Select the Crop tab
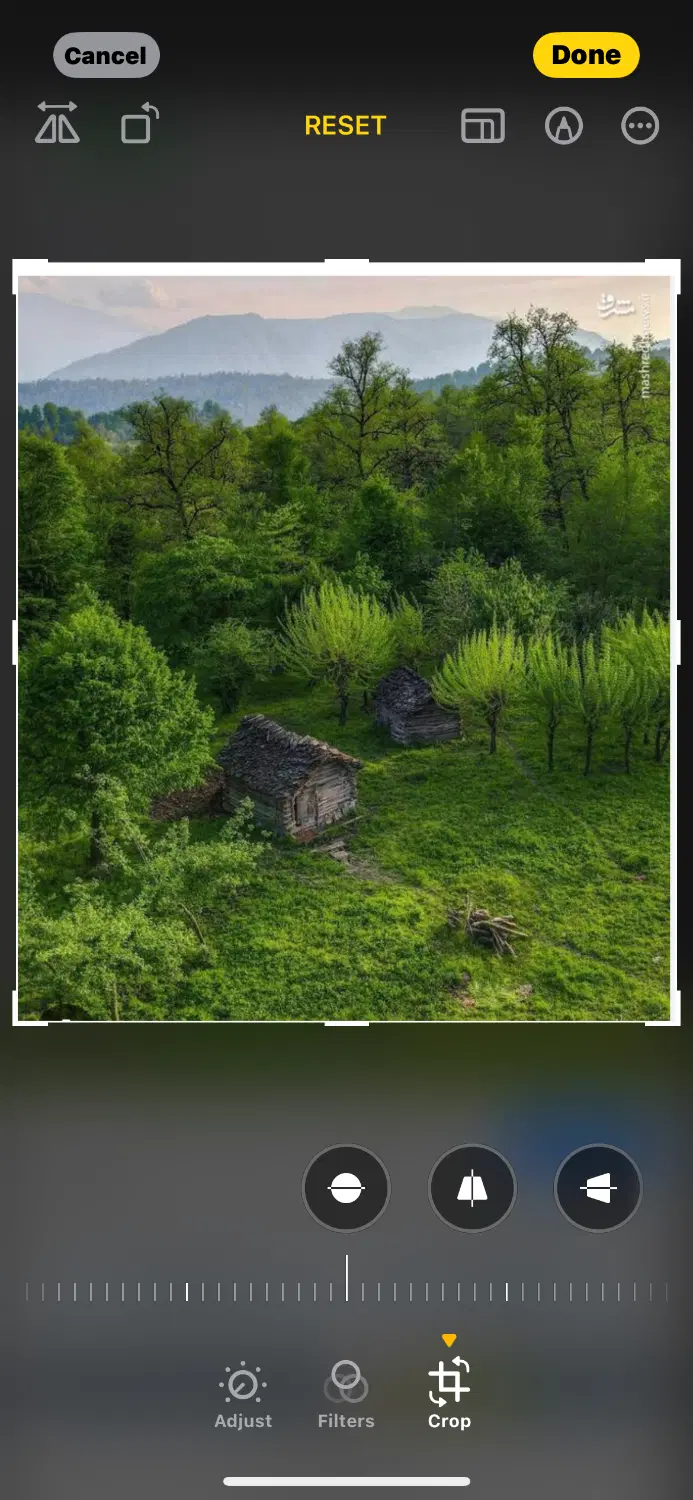The height and width of the screenshot is (1500, 693). 449,1393
